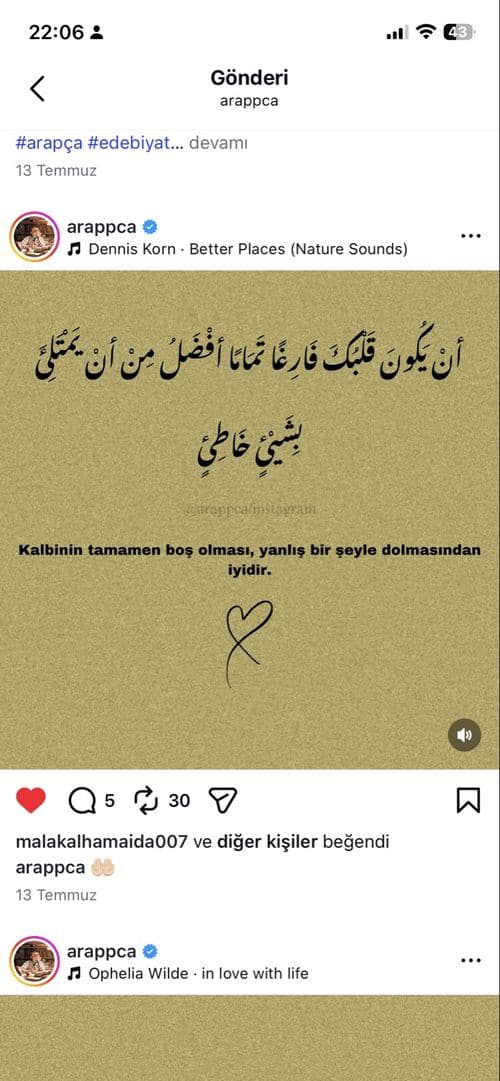Open the options menu on the Dennis Korn post
The image size is (500, 1081).
pos(470,236)
